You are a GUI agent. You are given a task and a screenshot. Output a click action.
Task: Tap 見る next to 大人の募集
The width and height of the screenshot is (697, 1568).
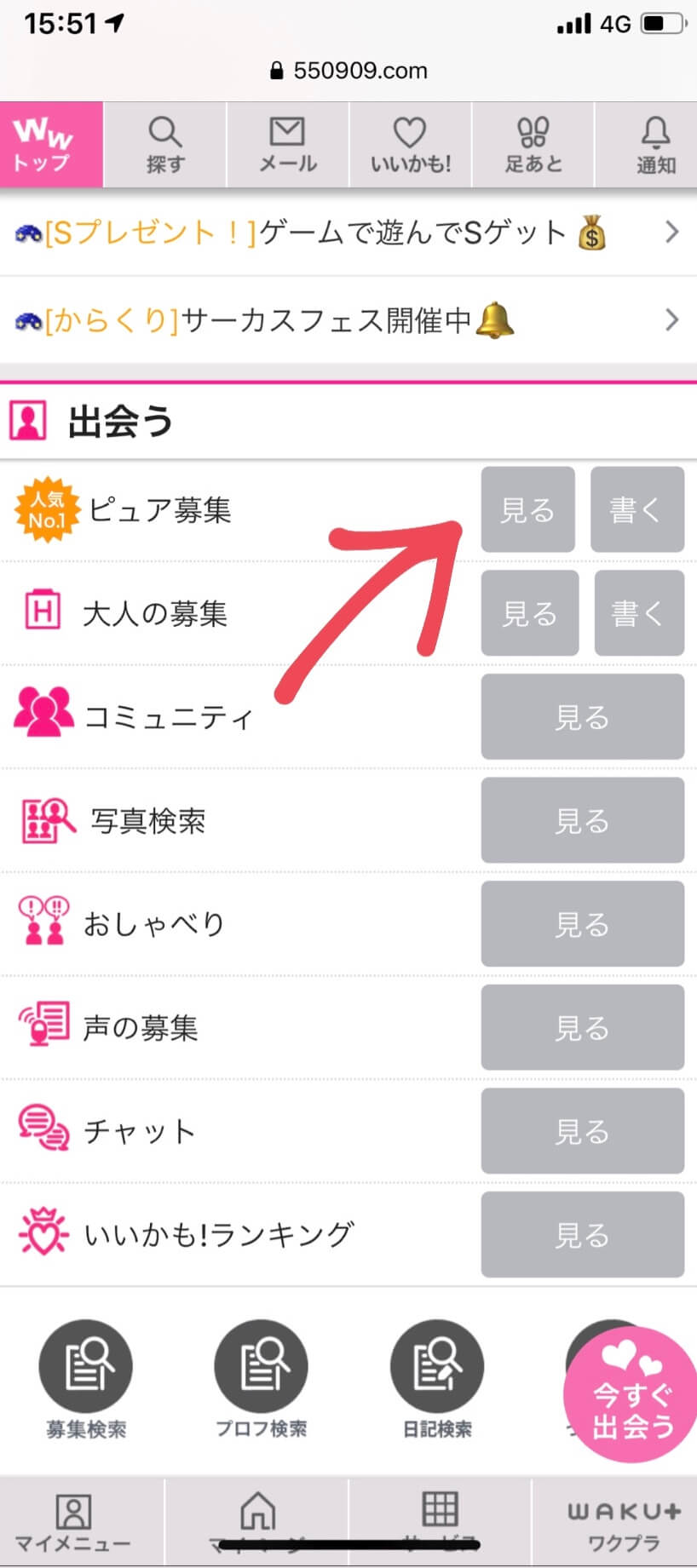tap(529, 613)
